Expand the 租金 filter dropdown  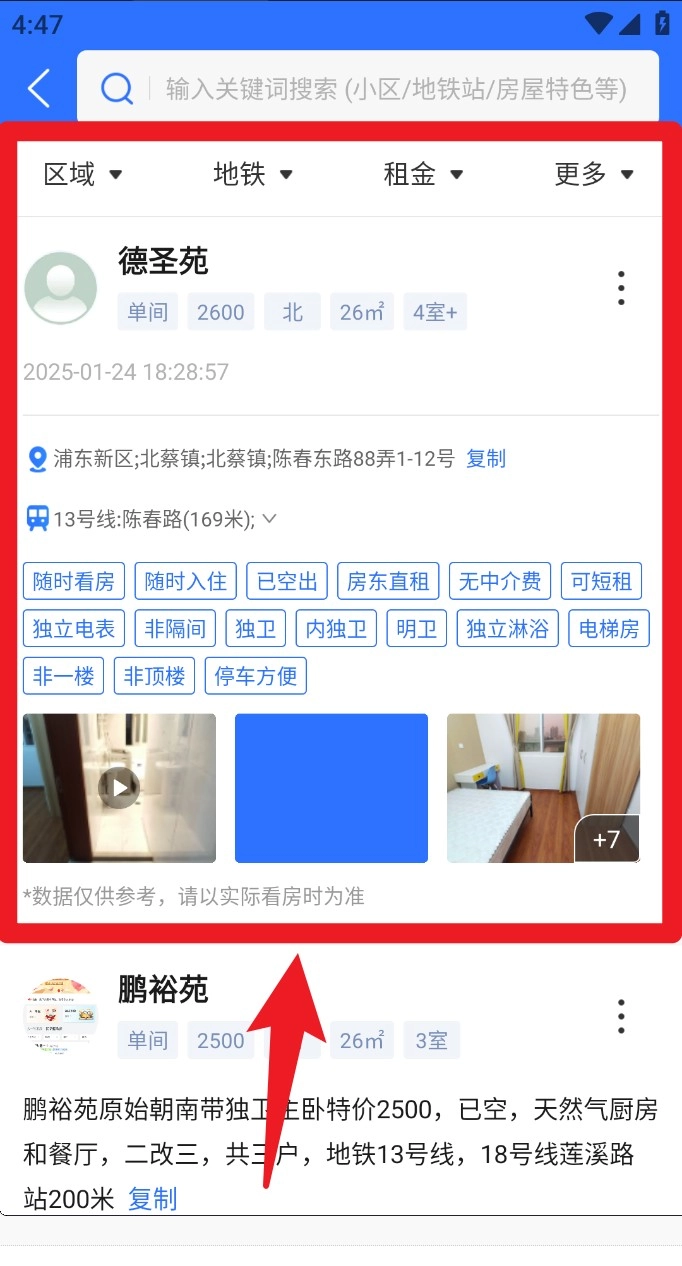(423, 174)
